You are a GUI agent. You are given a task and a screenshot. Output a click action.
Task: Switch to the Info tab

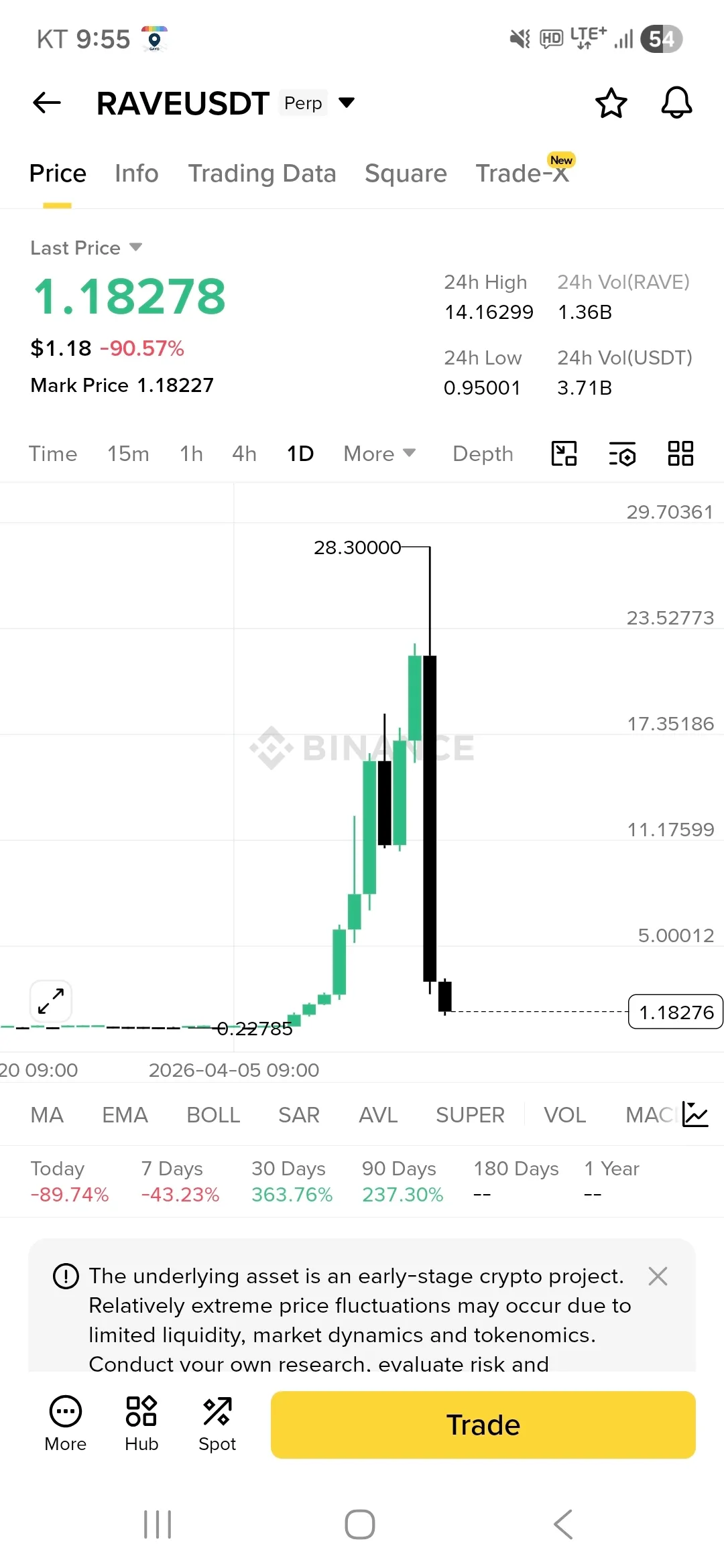coord(136,174)
